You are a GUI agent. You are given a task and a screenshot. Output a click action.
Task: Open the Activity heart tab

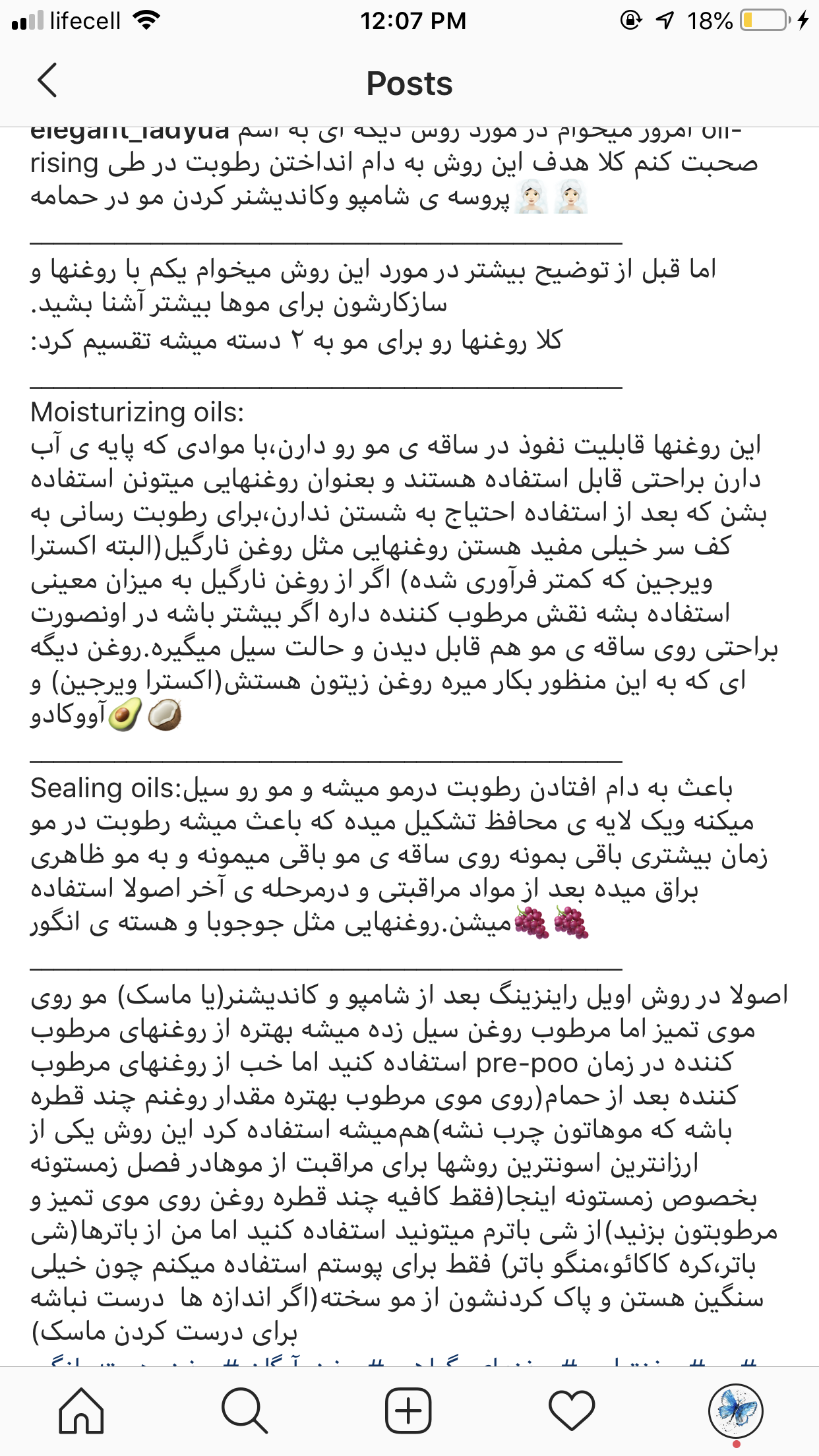pyautogui.click(x=572, y=1410)
